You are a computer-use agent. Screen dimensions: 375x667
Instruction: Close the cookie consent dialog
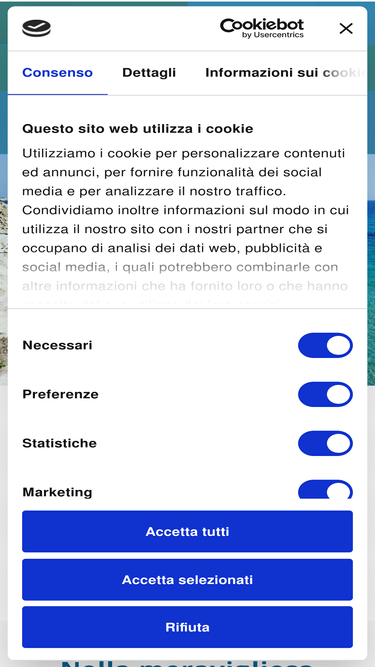(x=346, y=29)
